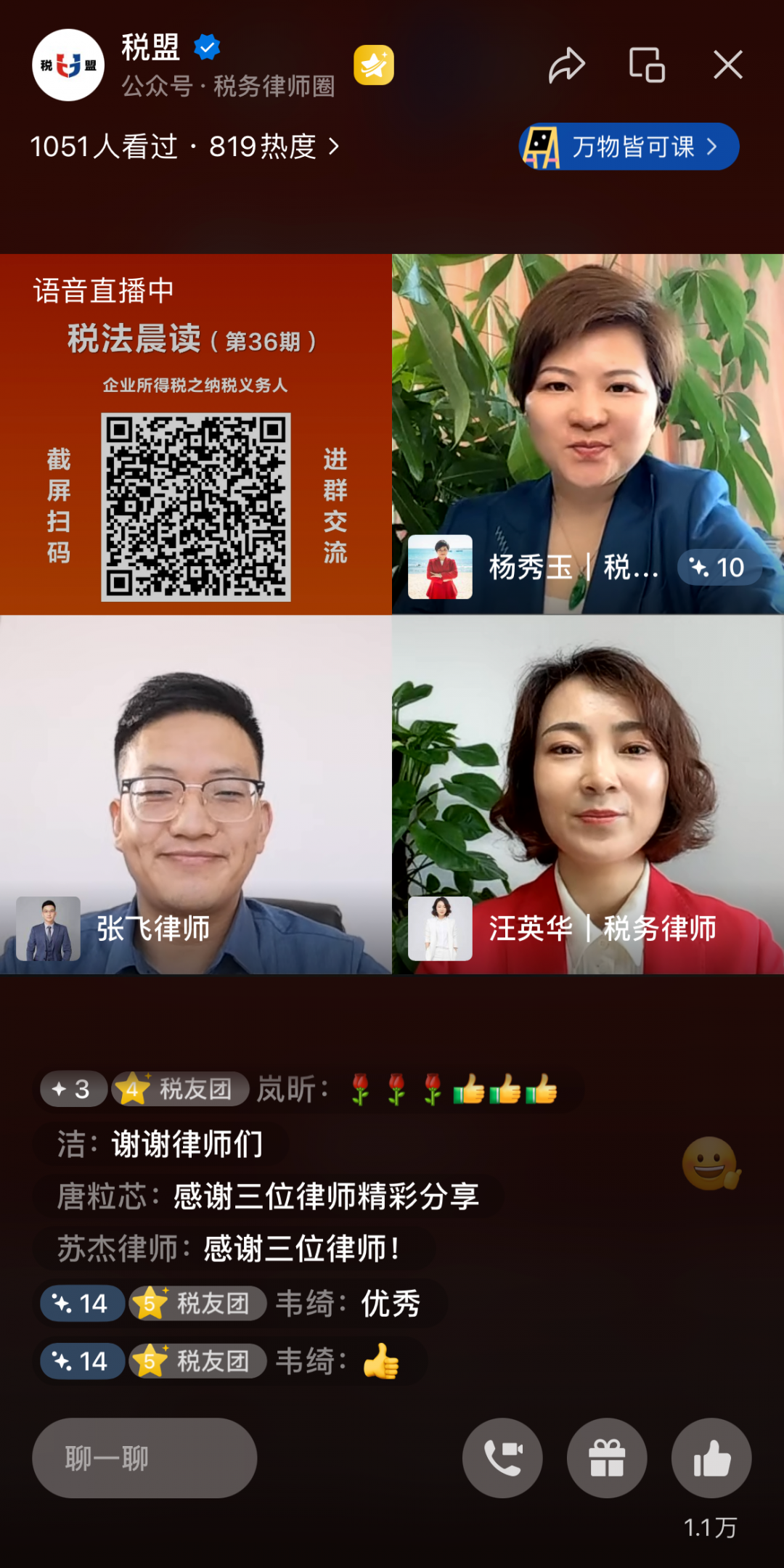Share this live stream
The width and height of the screenshot is (784, 1568).
566,65
